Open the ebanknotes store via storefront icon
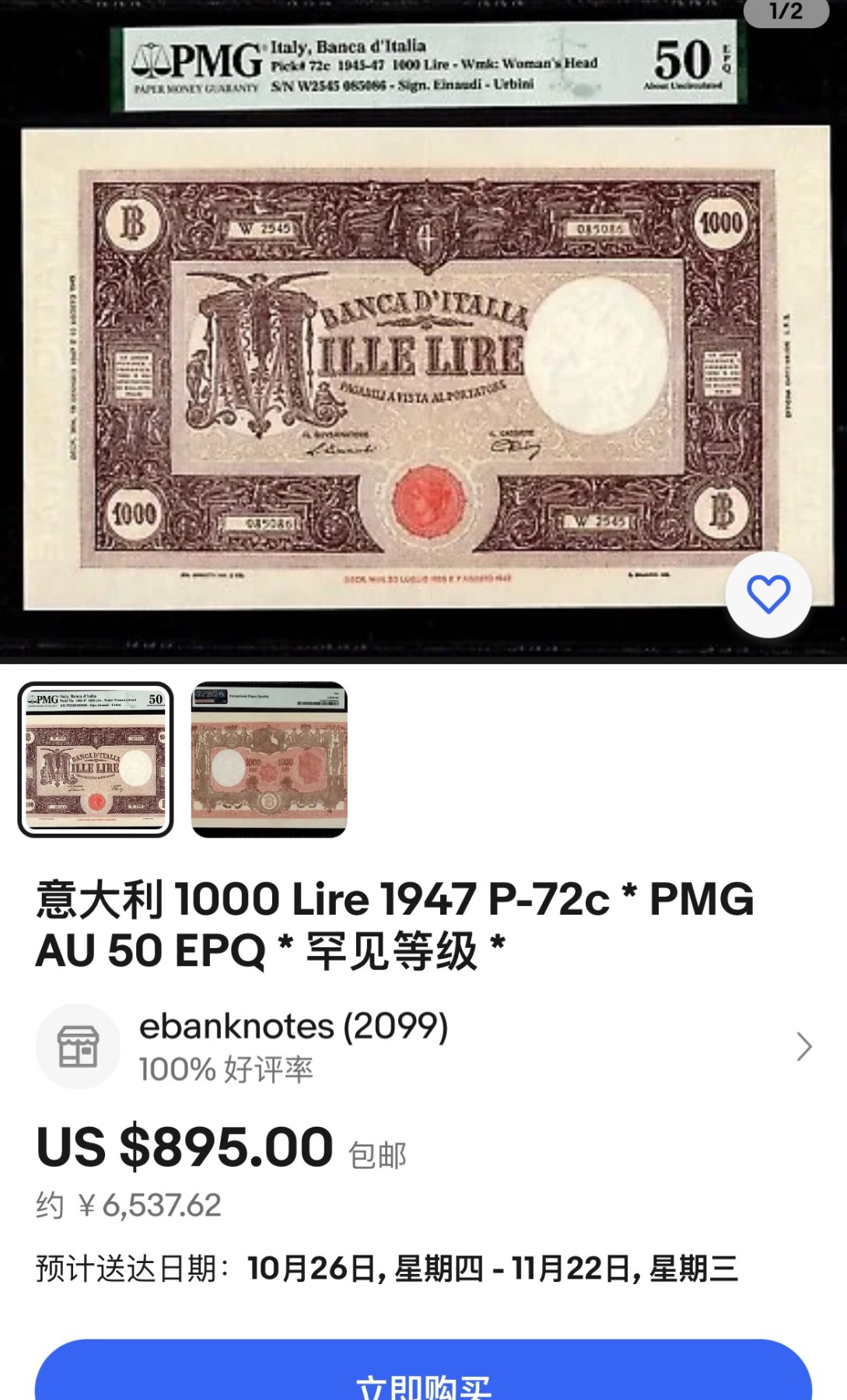This screenshot has height=1400, width=847. pyautogui.click(x=78, y=1046)
